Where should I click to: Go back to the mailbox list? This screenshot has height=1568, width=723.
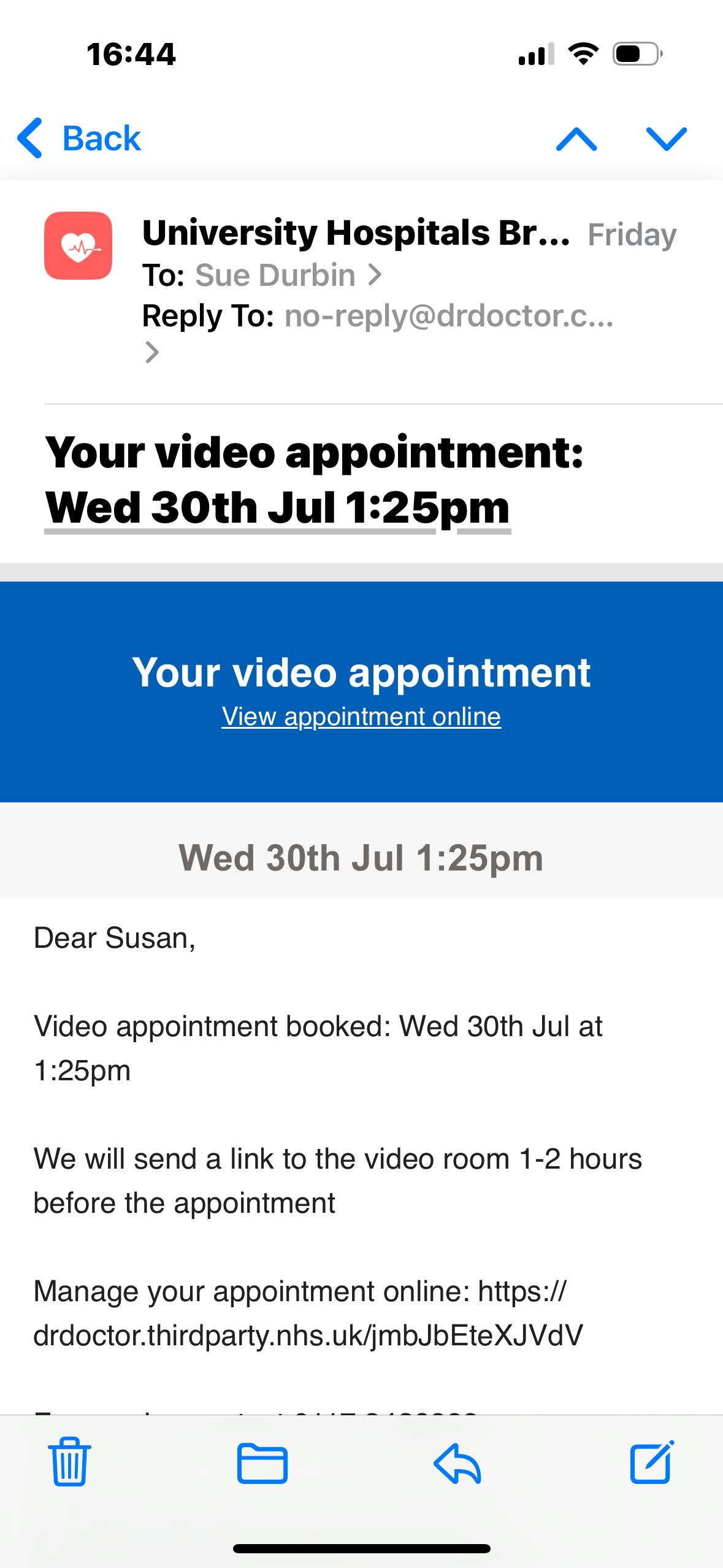click(x=79, y=138)
